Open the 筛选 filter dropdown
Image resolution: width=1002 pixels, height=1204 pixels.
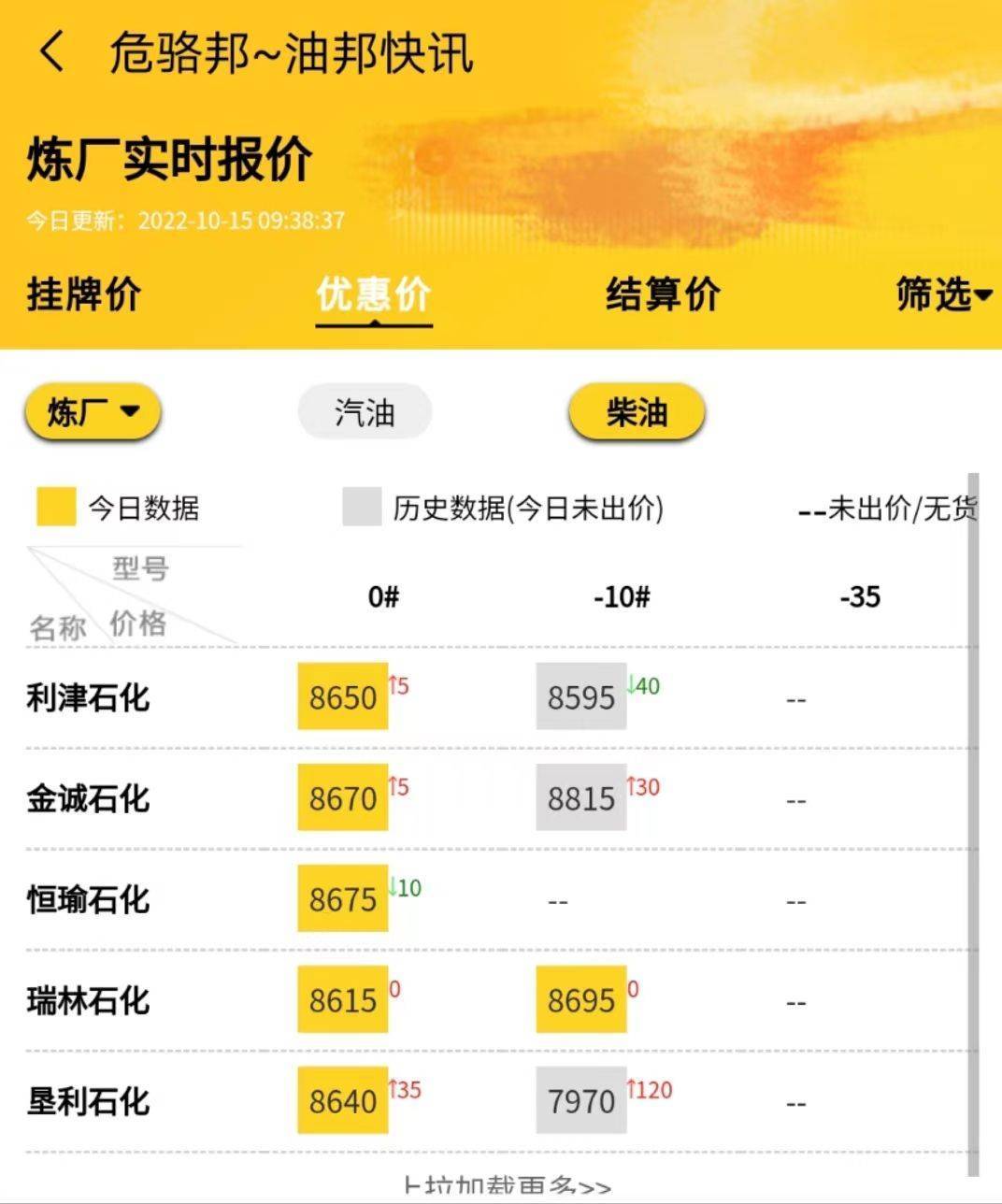coord(942,294)
